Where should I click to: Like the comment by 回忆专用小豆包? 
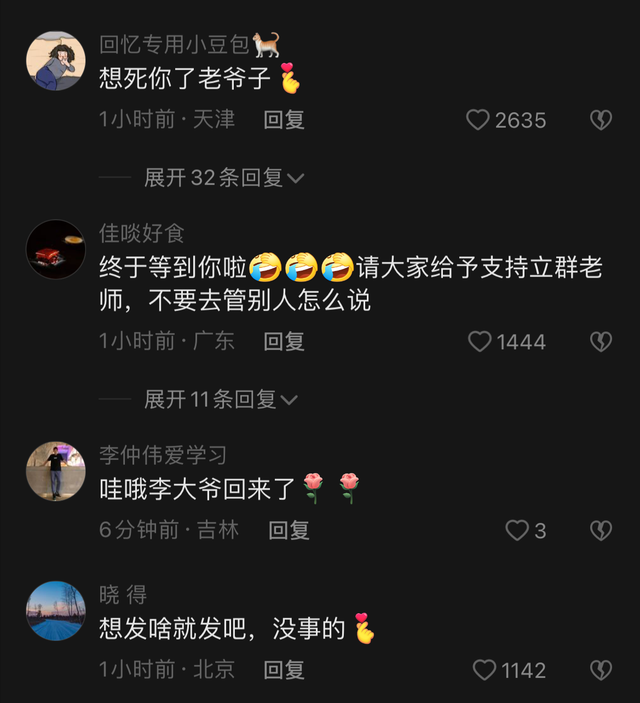(479, 120)
